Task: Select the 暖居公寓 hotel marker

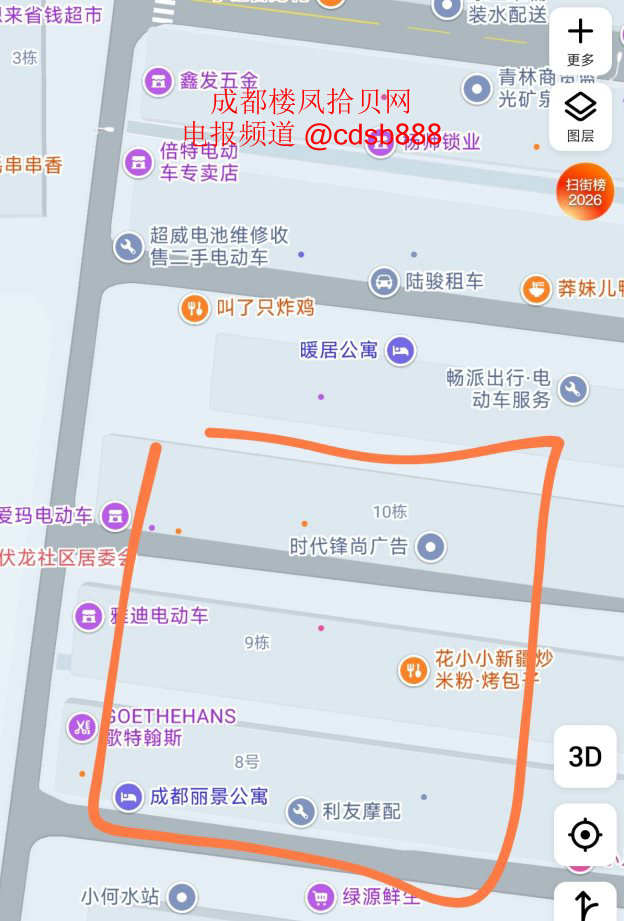Action: (x=401, y=350)
